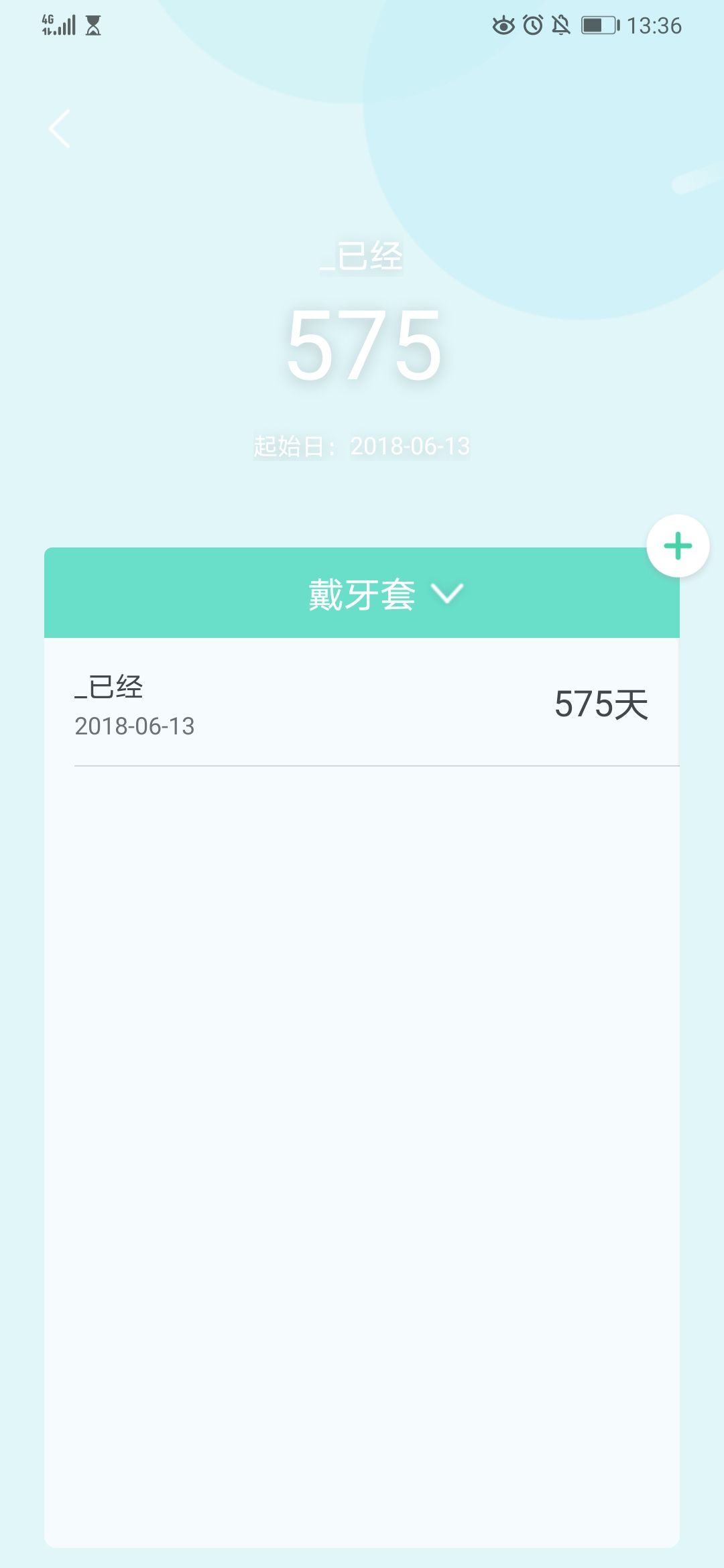This screenshot has height=1568, width=724.
Task: Go back using the top-left arrow
Action: point(60,128)
